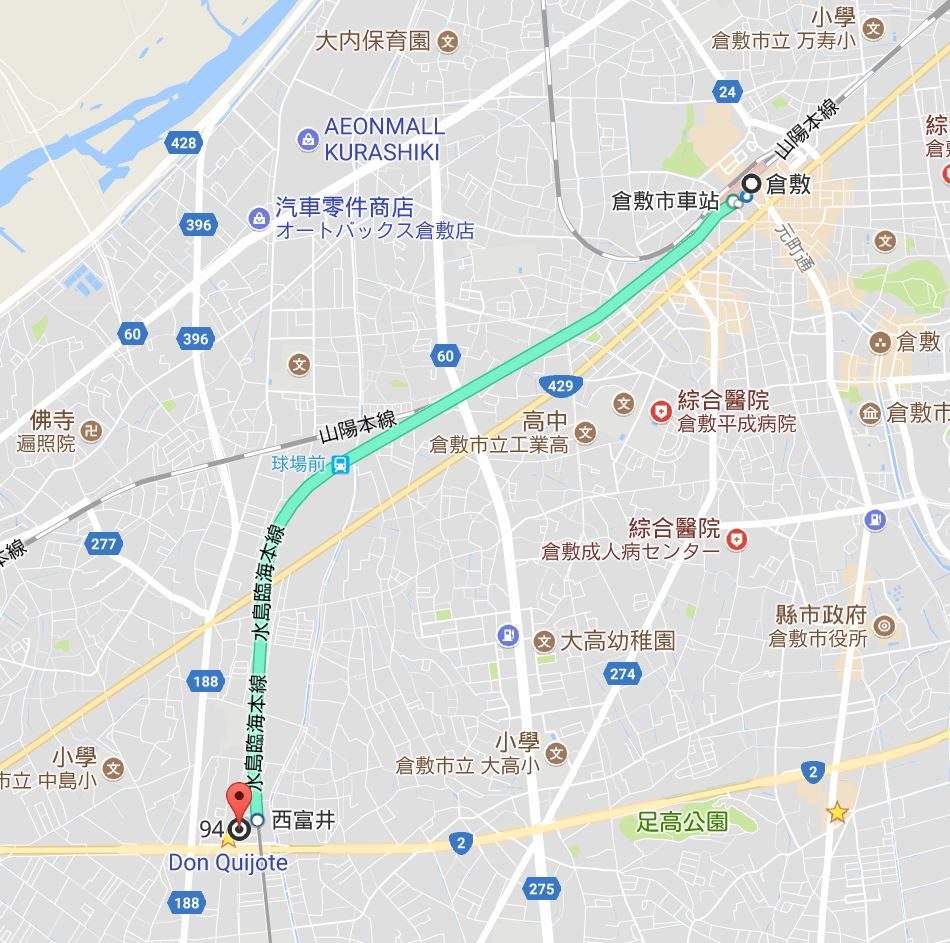Screen dimensions: 950x943
Task: Tap the 中島小 elementary school marker
Action: (x=114, y=769)
